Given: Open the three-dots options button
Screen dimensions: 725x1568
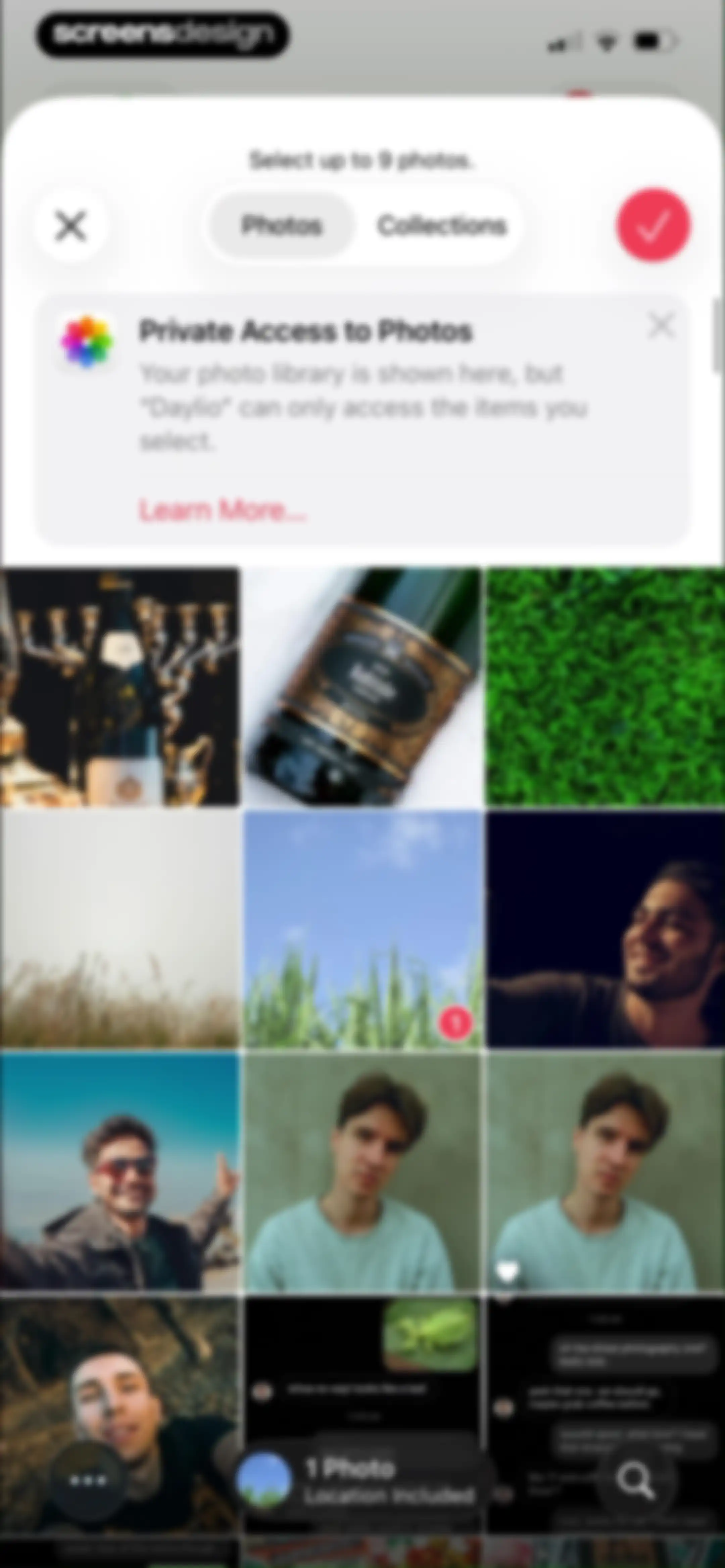Looking at the screenshot, I should tap(89, 1481).
